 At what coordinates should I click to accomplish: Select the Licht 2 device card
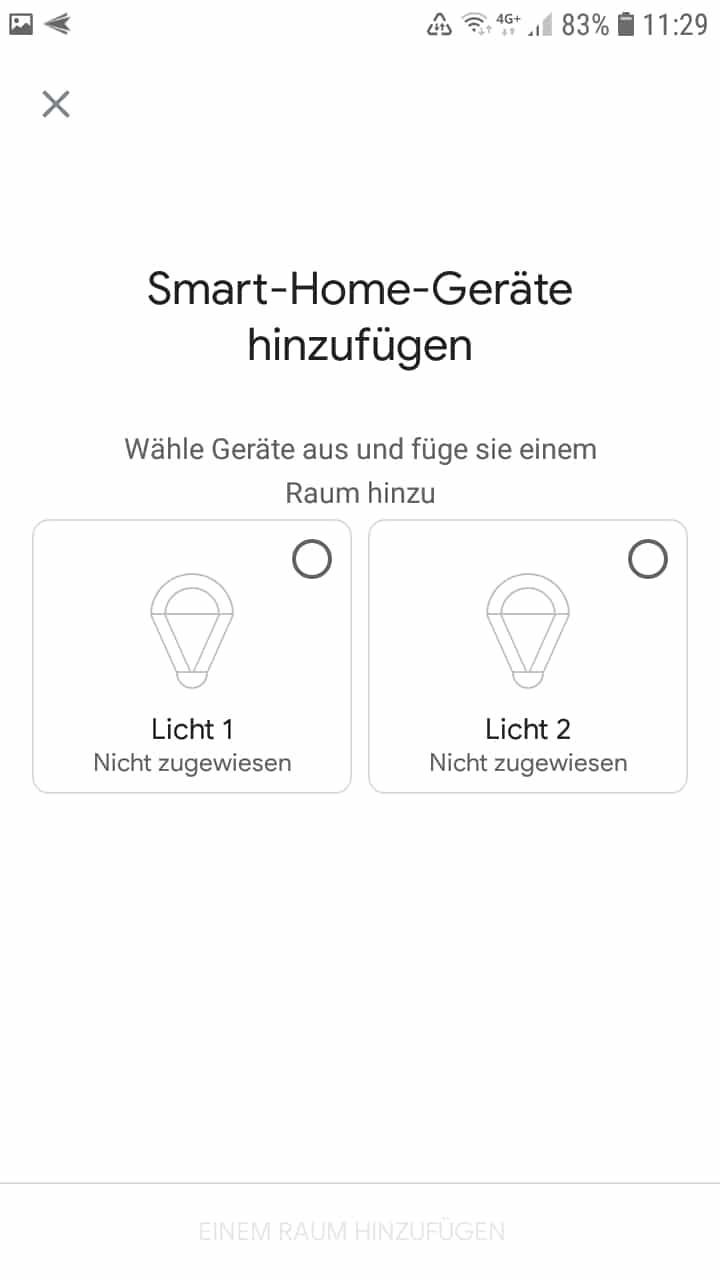[528, 656]
